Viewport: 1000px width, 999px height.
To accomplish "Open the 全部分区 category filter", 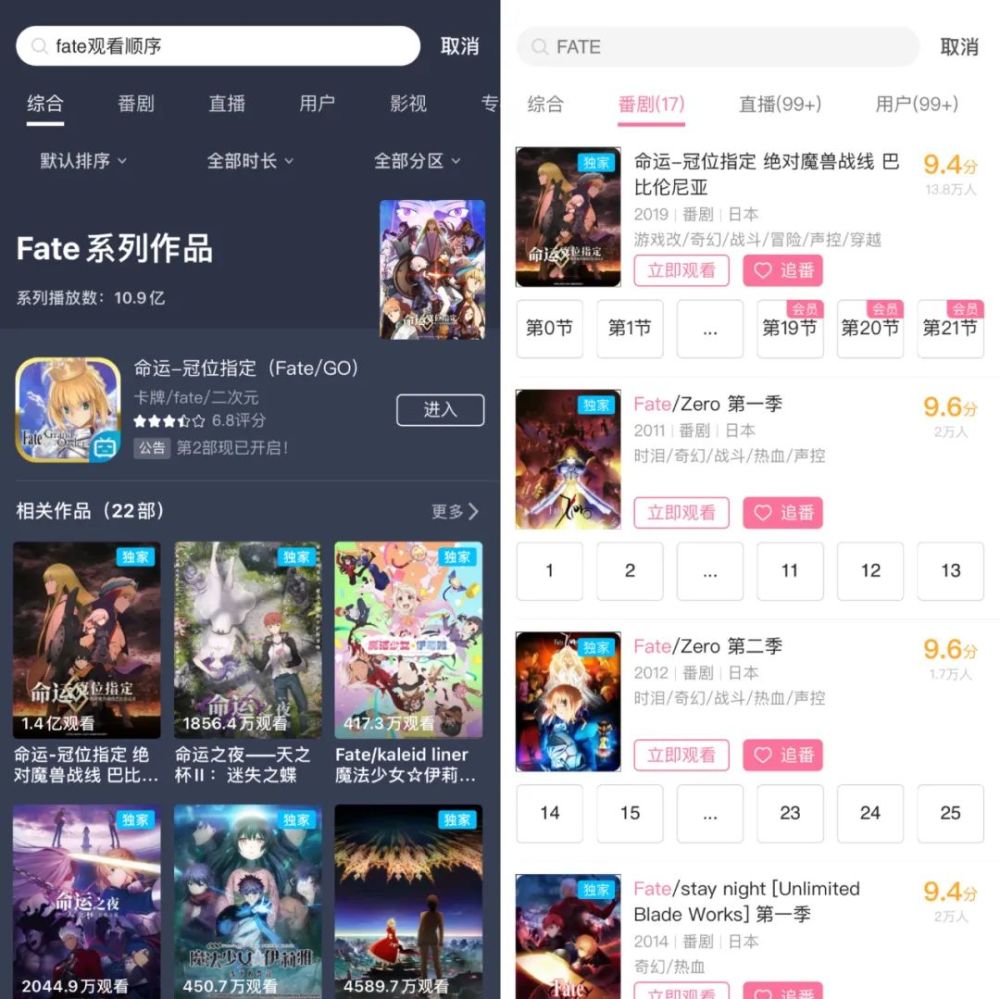I will click(417, 161).
